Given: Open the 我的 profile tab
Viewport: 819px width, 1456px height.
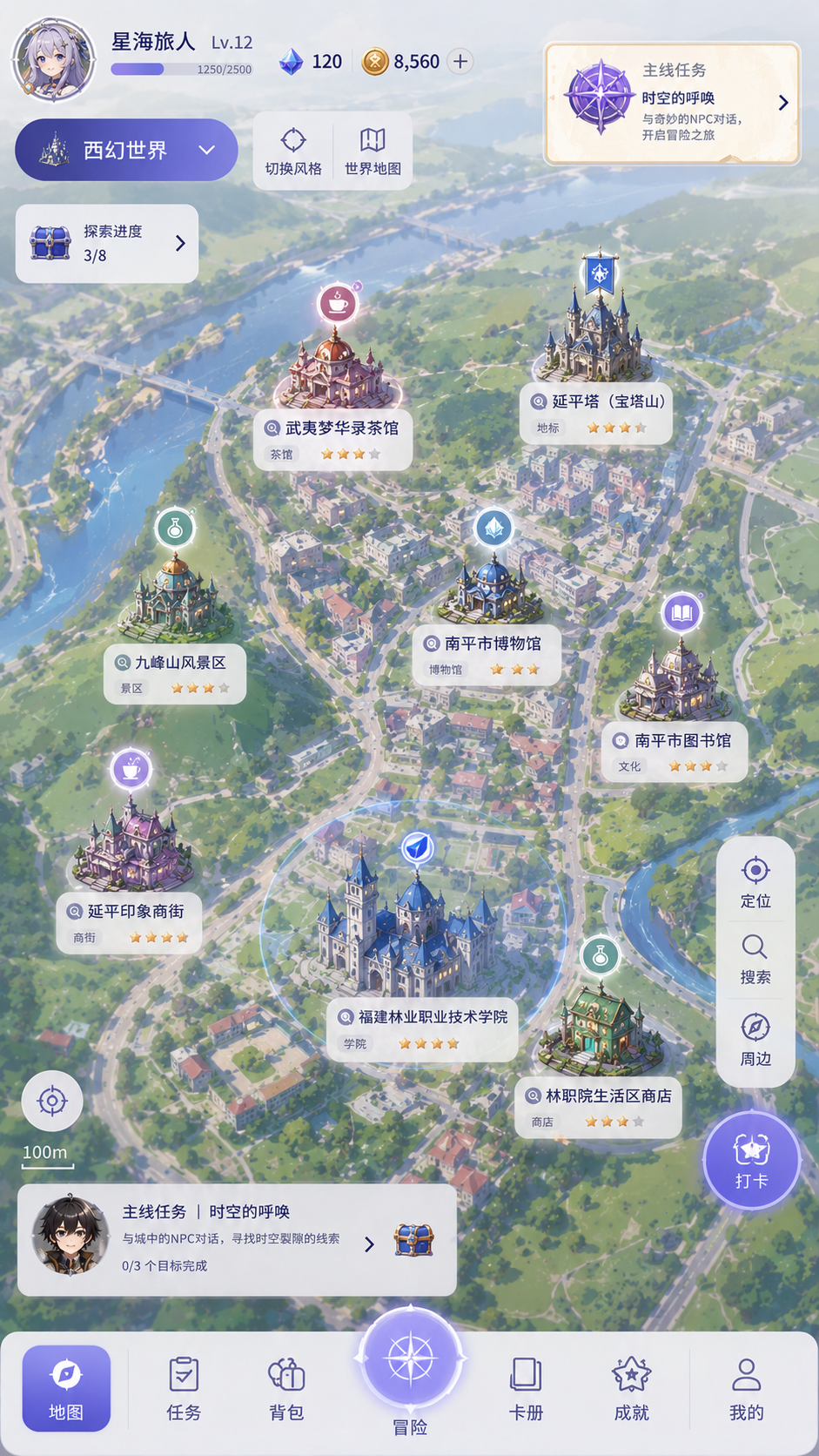Looking at the screenshot, I should pos(747,1388).
